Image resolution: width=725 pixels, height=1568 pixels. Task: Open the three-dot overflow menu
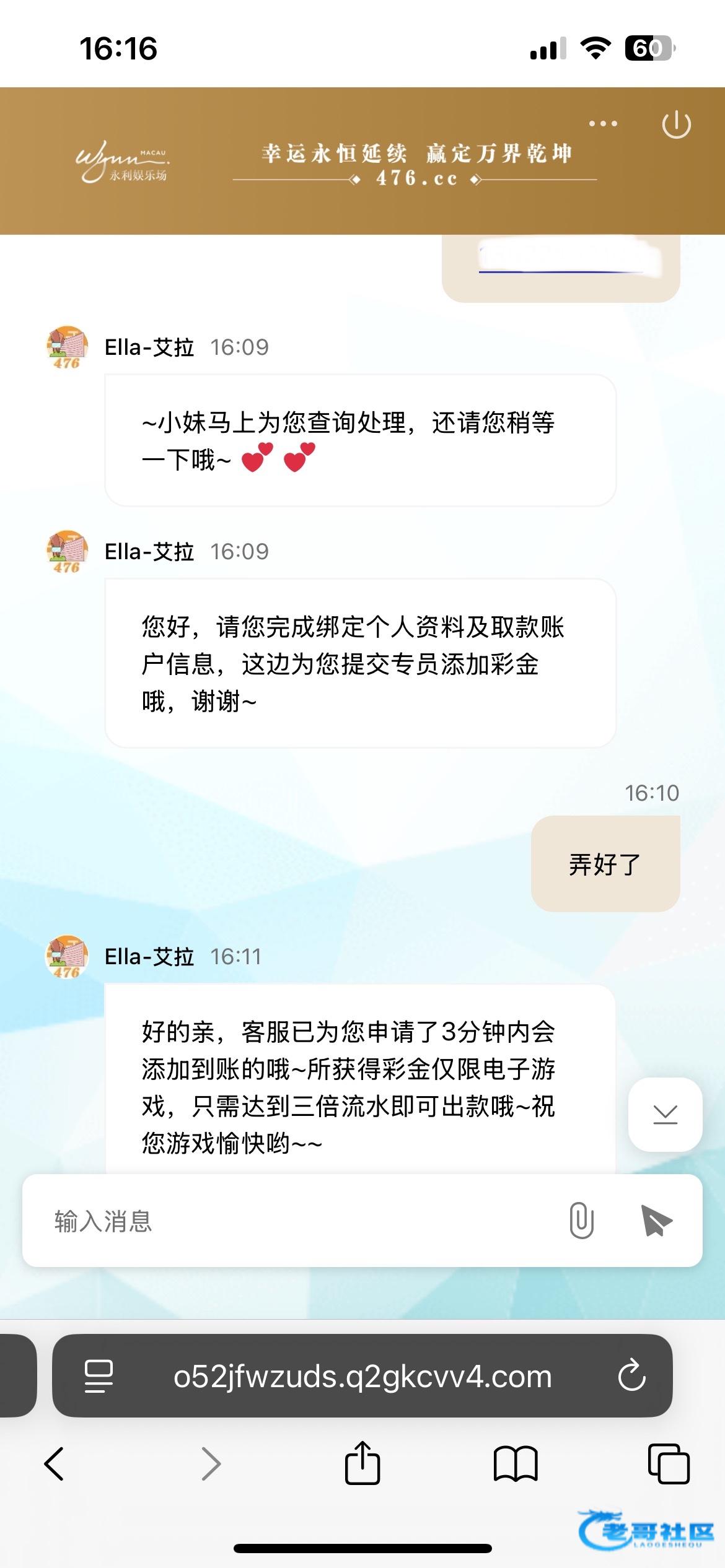603,124
